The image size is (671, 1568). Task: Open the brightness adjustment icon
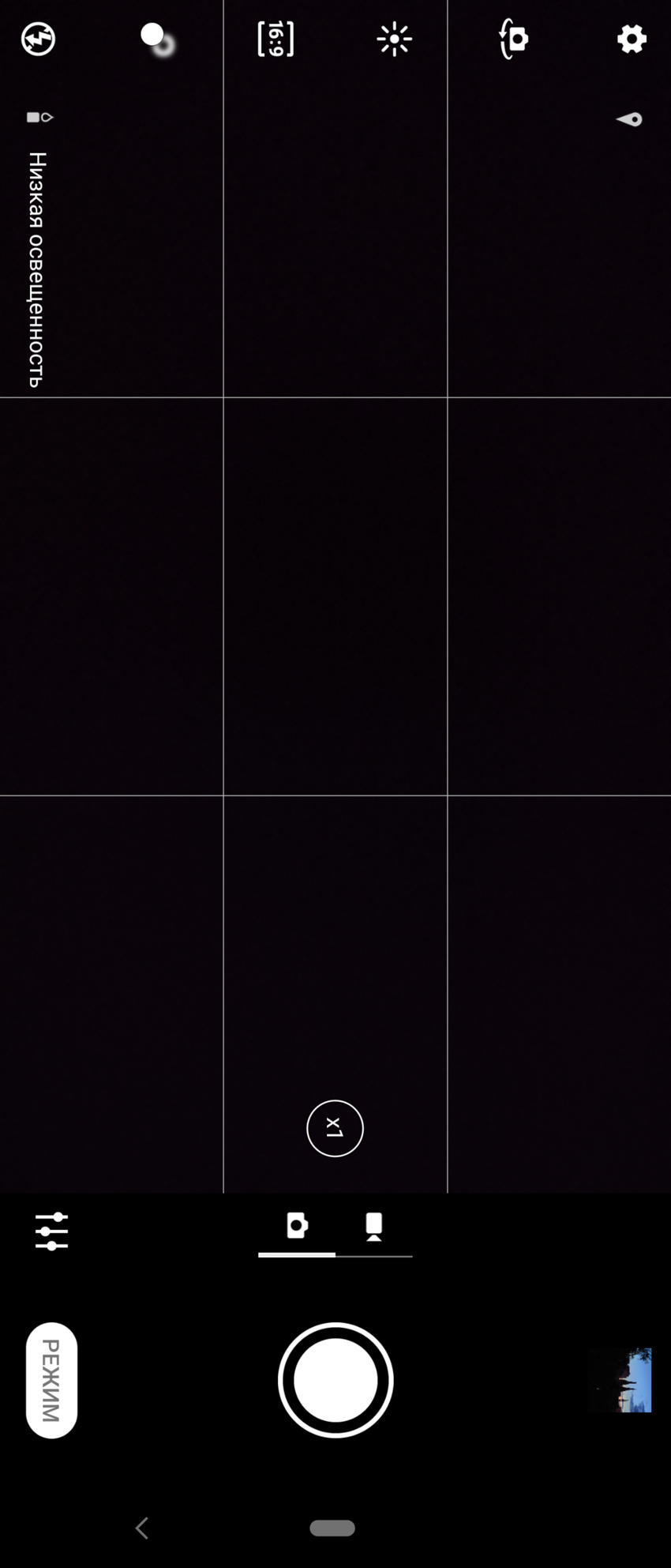[394, 39]
